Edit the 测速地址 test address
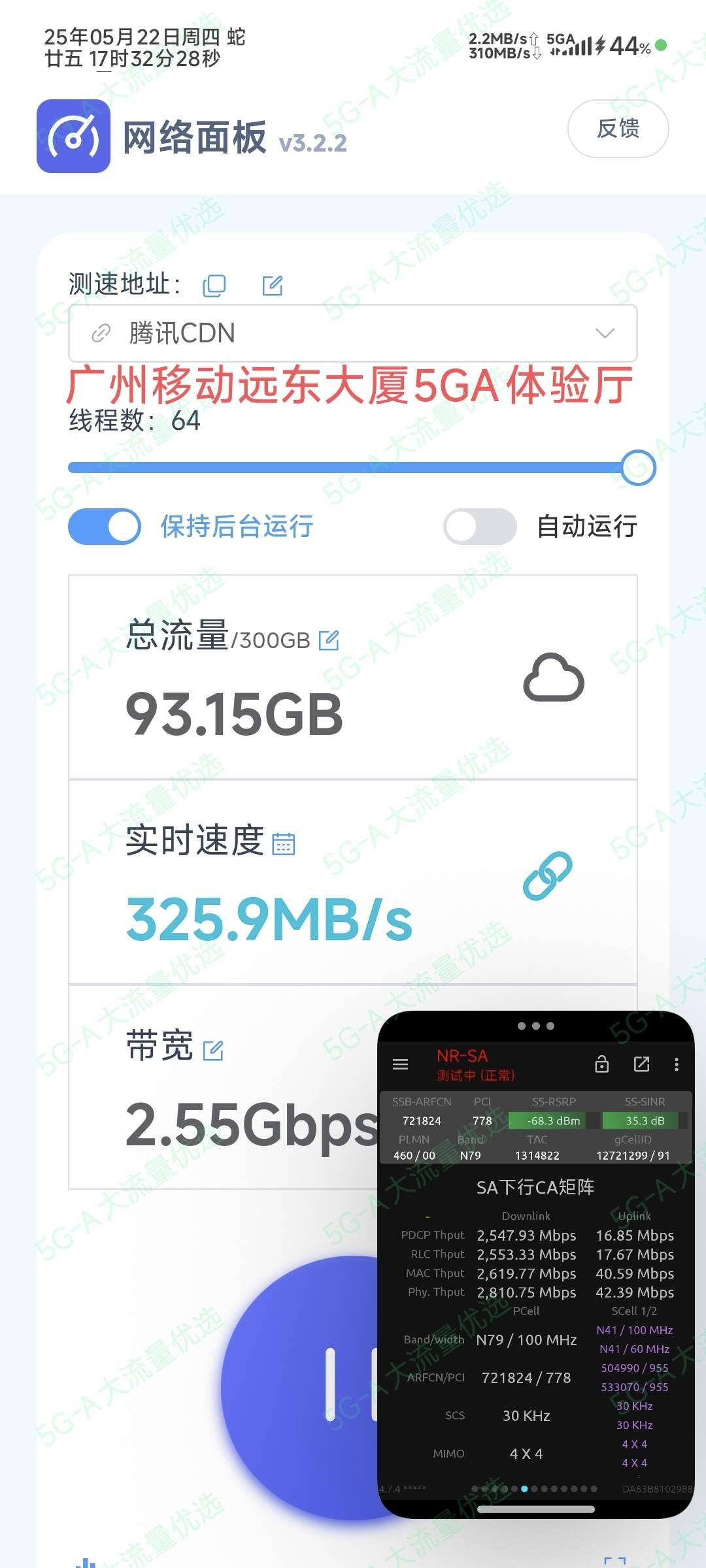Screen dimensions: 706x1568 click(x=272, y=286)
